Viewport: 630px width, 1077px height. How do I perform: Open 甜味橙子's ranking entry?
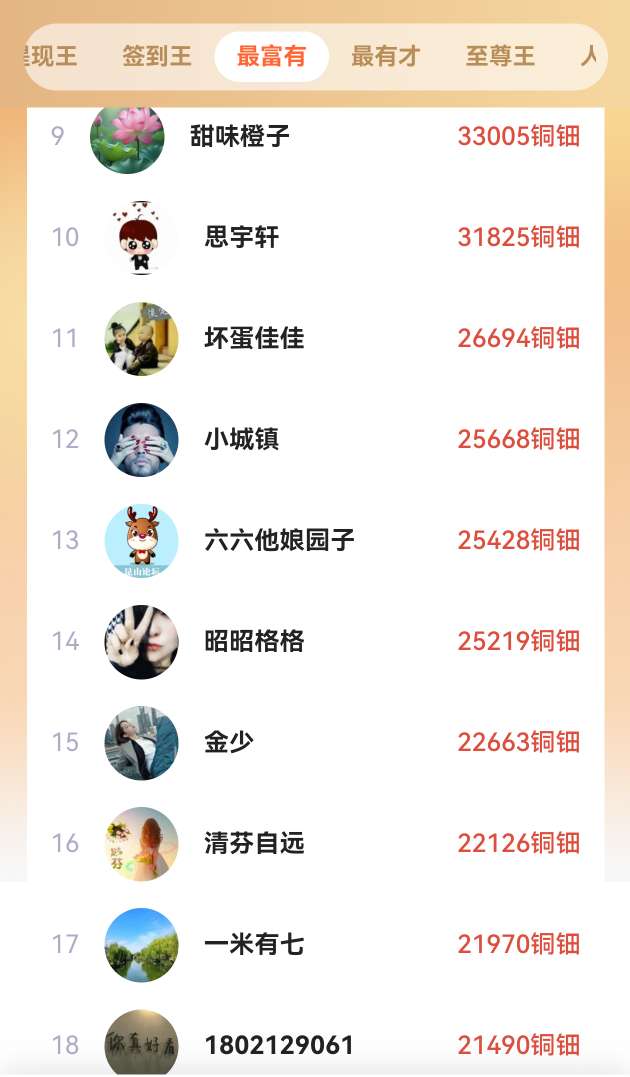(240, 136)
